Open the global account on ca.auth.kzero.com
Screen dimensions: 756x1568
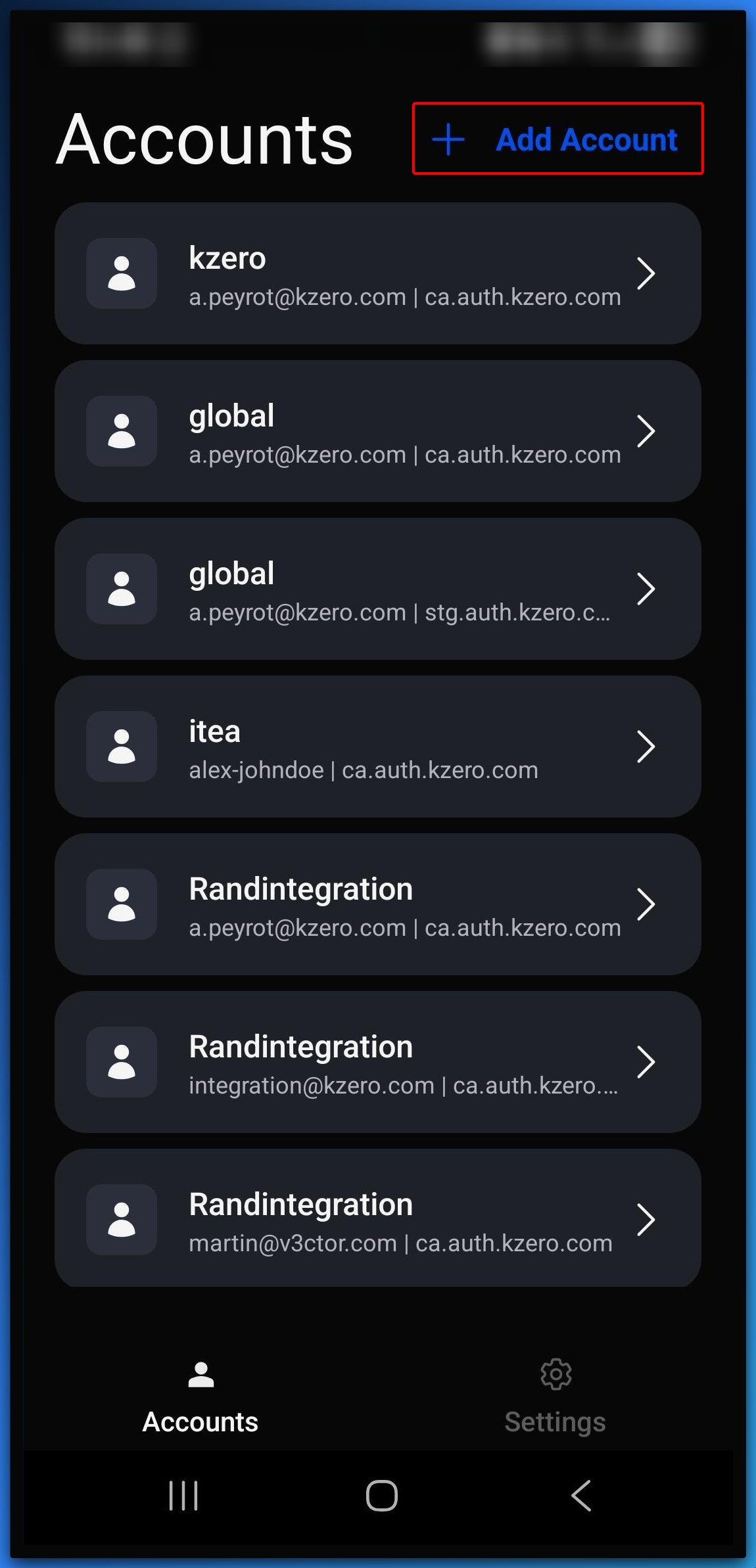377,431
